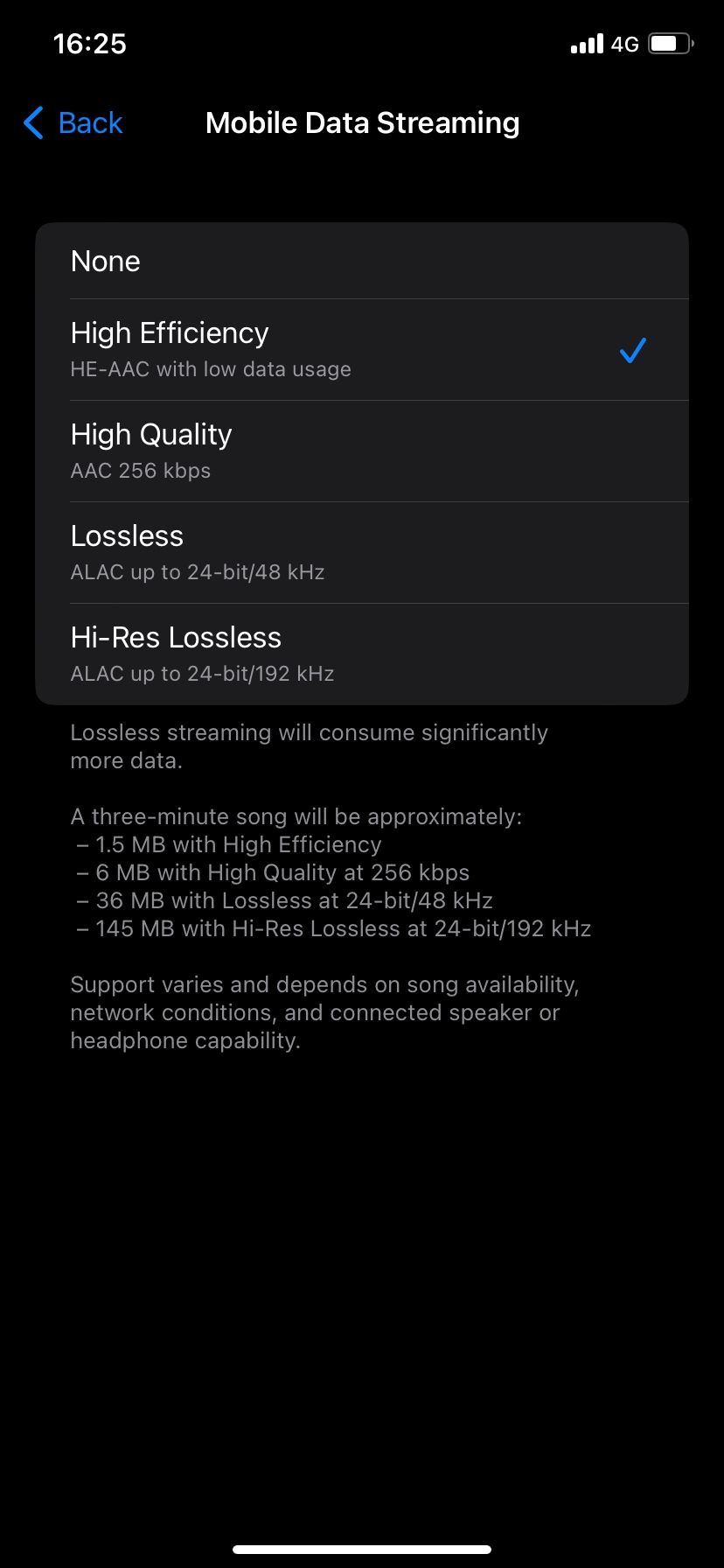The image size is (724, 1568).
Task: Tap the HE-AAC low data usage subtitle
Action: pyautogui.click(x=210, y=368)
